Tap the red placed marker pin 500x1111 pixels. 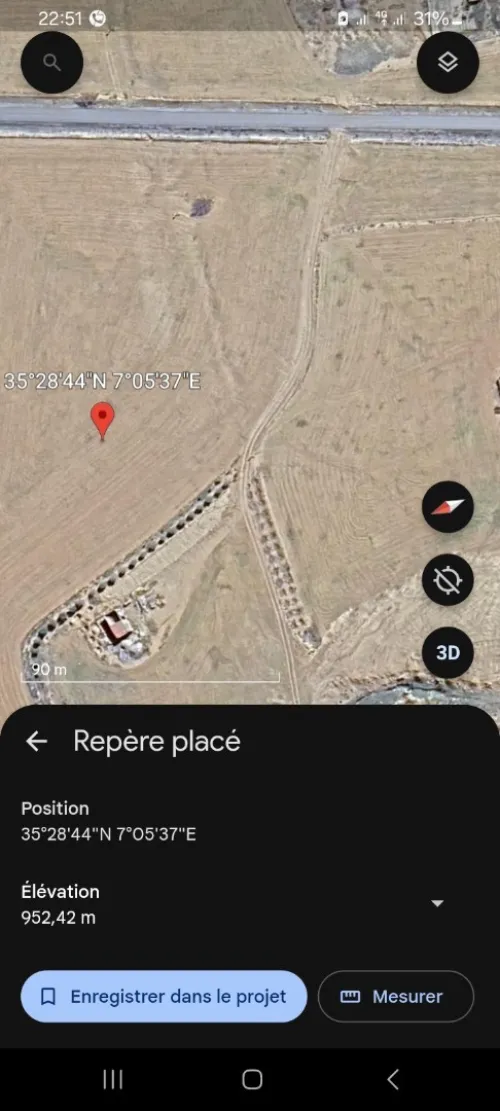pos(103,421)
